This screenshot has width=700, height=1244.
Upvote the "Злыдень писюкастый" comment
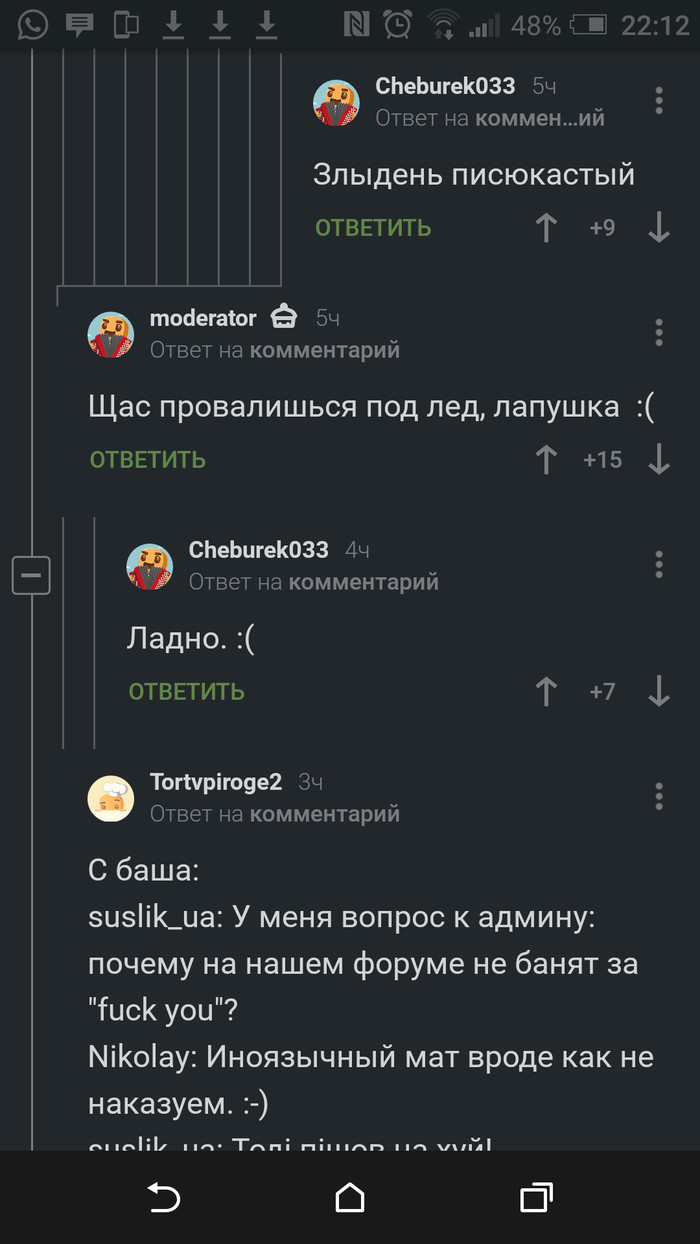click(546, 228)
